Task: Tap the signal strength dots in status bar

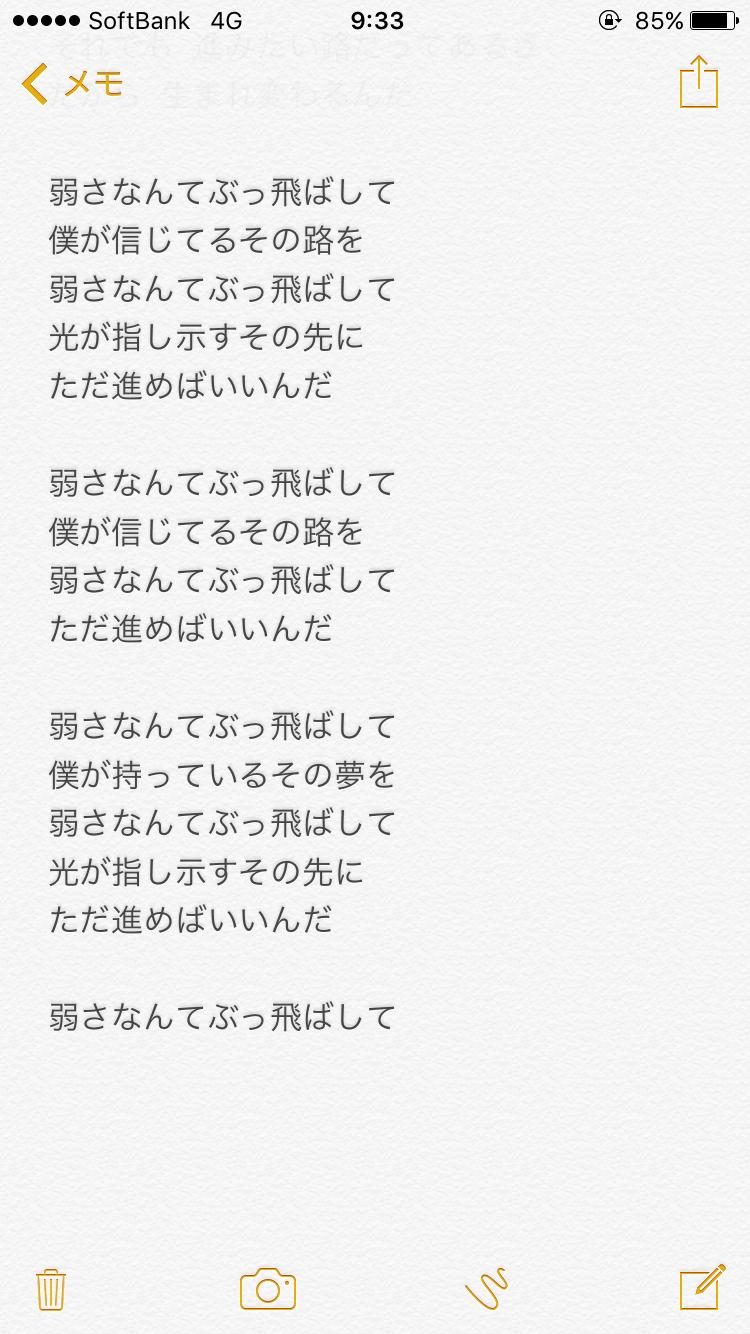Action: (44, 18)
